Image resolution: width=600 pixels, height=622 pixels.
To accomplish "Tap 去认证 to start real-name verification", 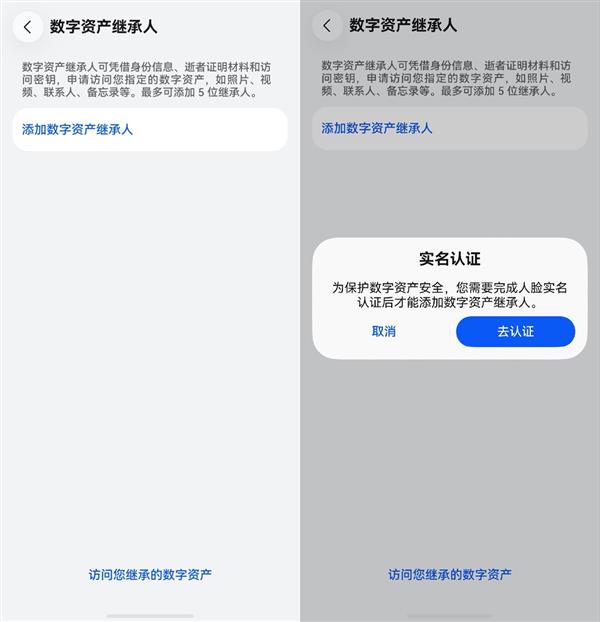I will tap(515, 331).
